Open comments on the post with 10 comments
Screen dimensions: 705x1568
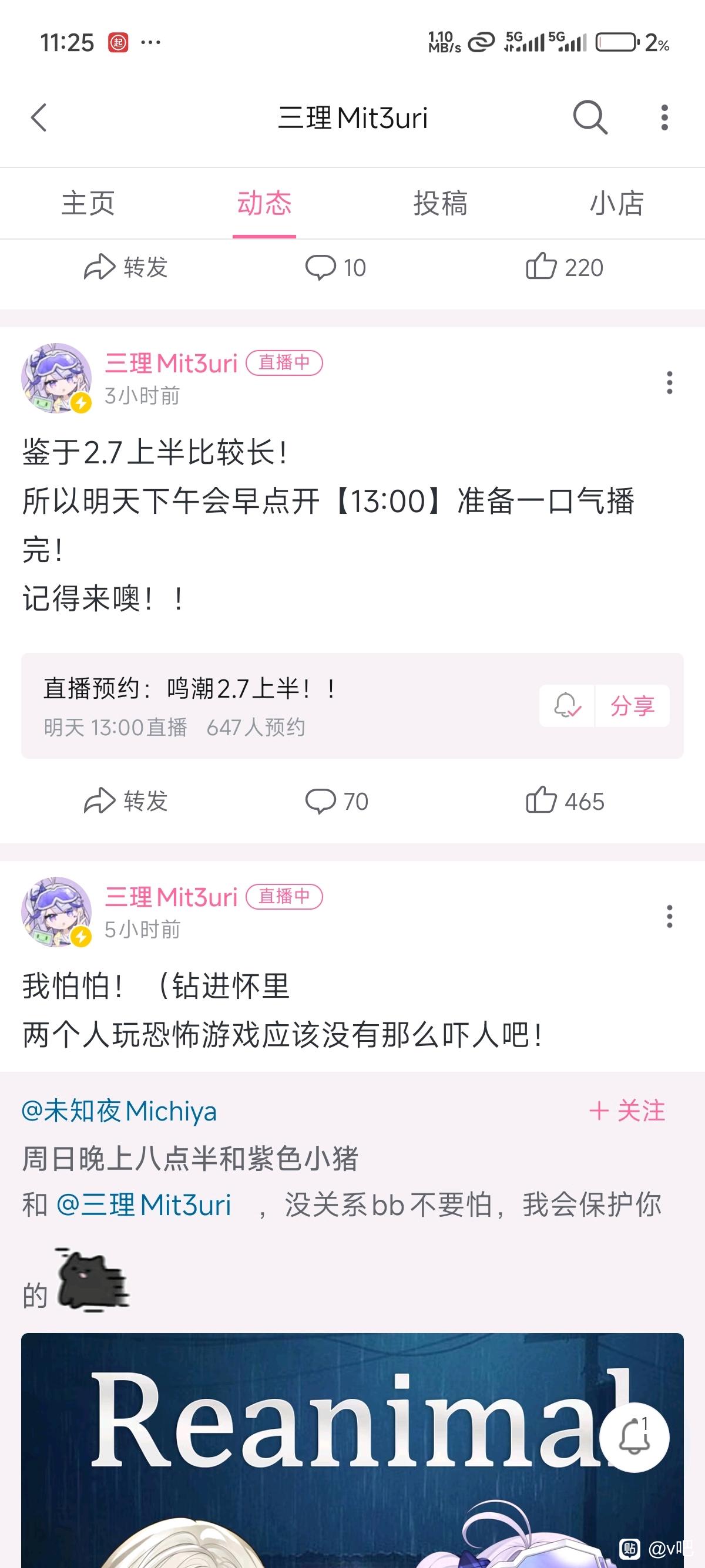point(335,267)
